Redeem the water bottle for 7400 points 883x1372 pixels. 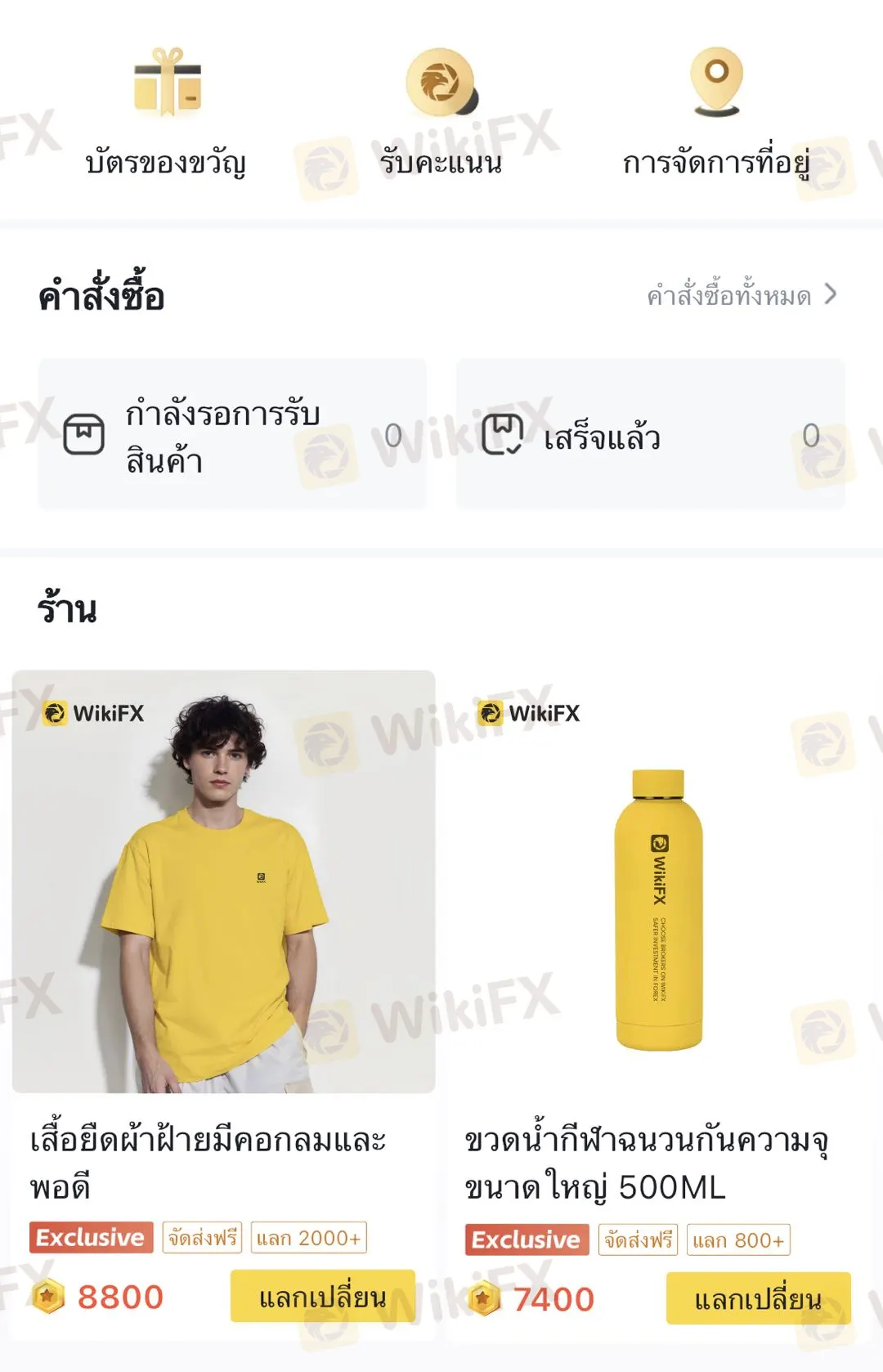pyautogui.click(x=757, y=1298)
